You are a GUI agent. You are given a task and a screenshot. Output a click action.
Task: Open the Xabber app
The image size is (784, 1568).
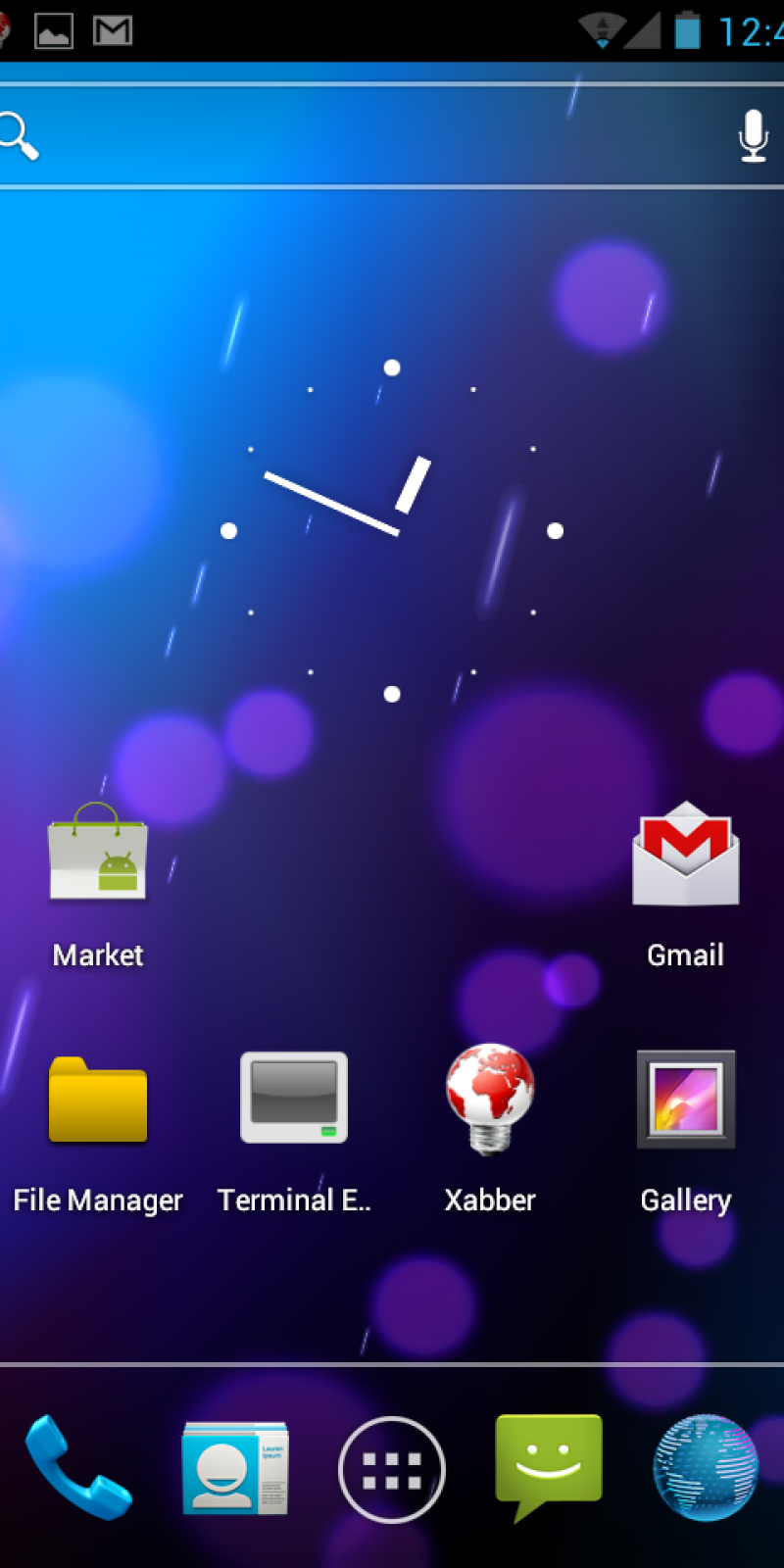[x=490, y=1100]
